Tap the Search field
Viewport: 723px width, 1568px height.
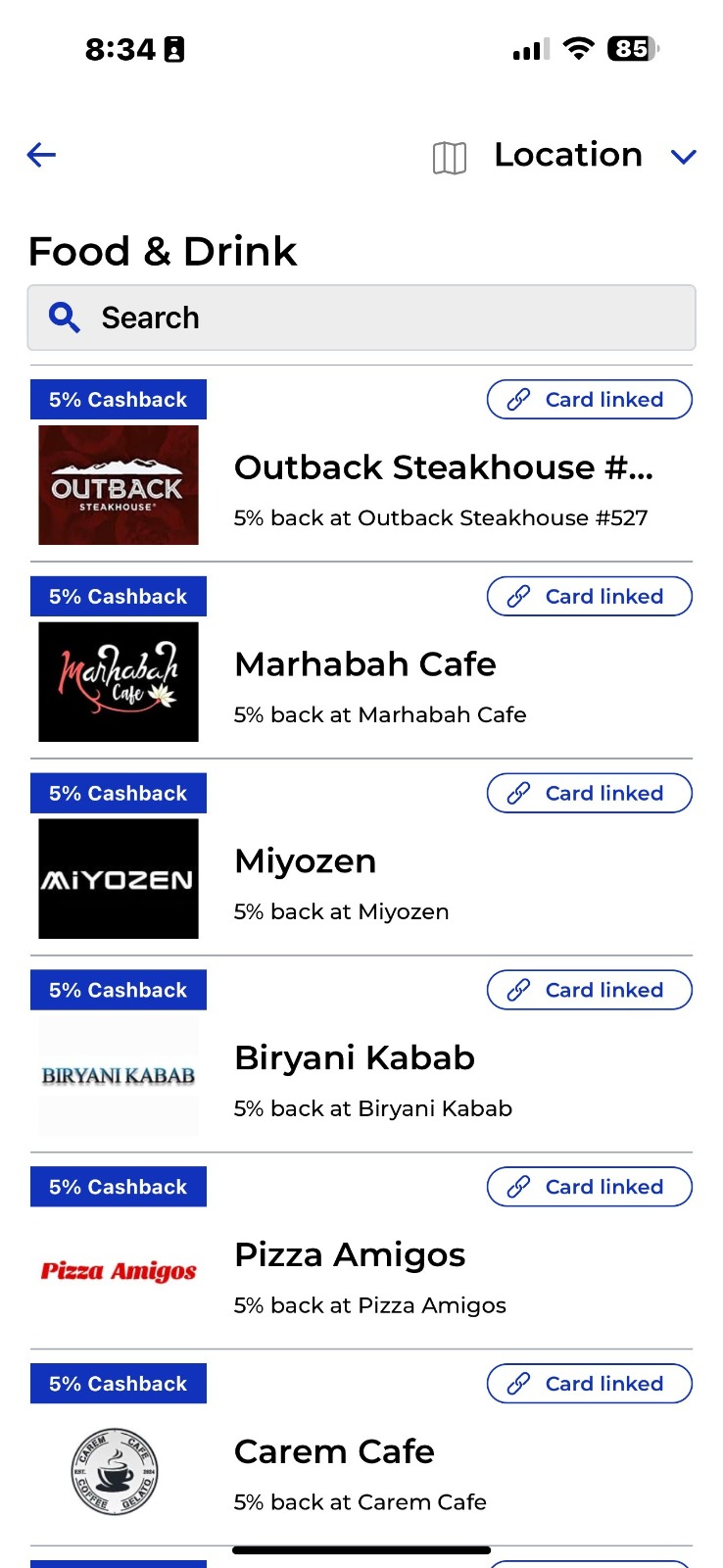click(361, 318)
